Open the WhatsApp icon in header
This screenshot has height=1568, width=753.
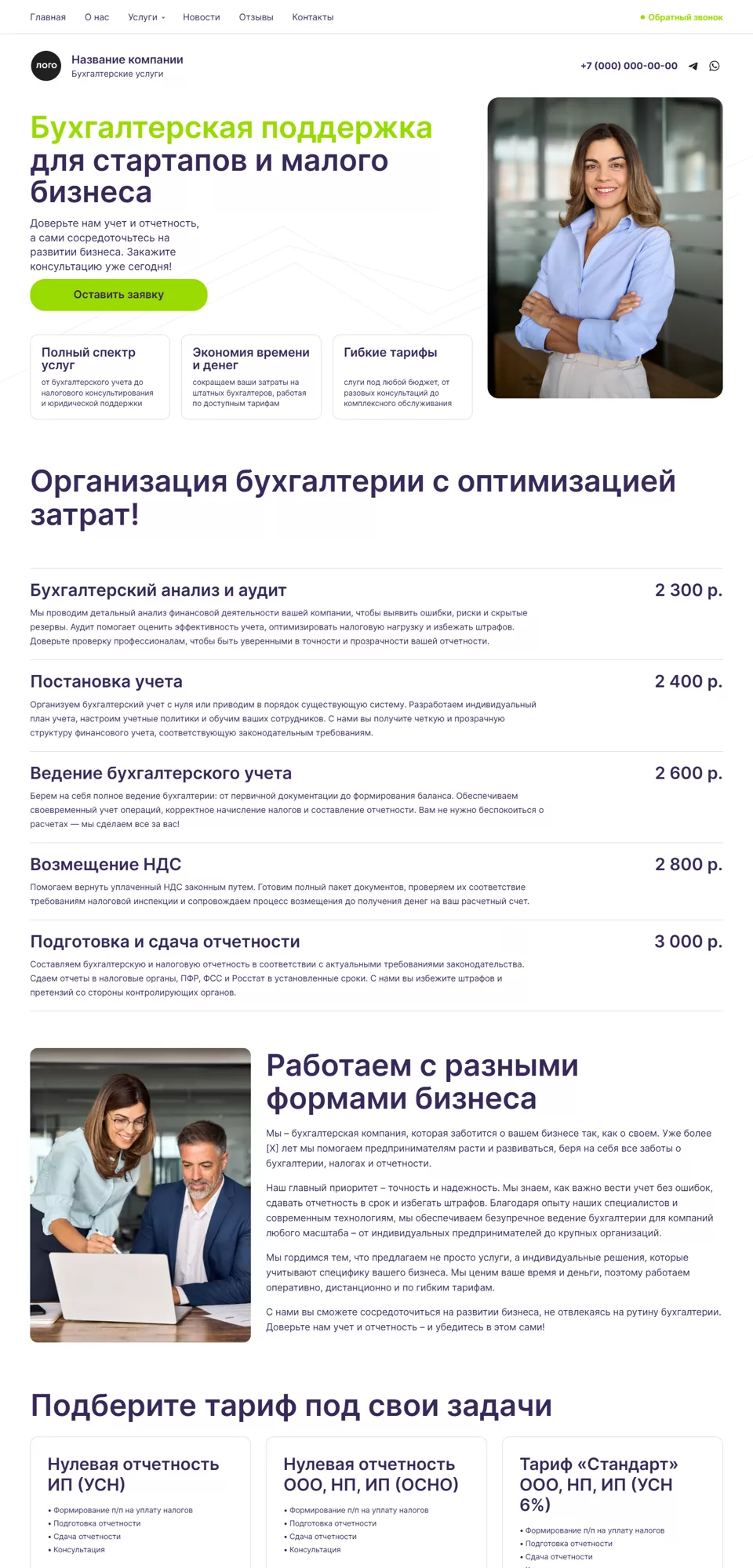coord(714,66)
